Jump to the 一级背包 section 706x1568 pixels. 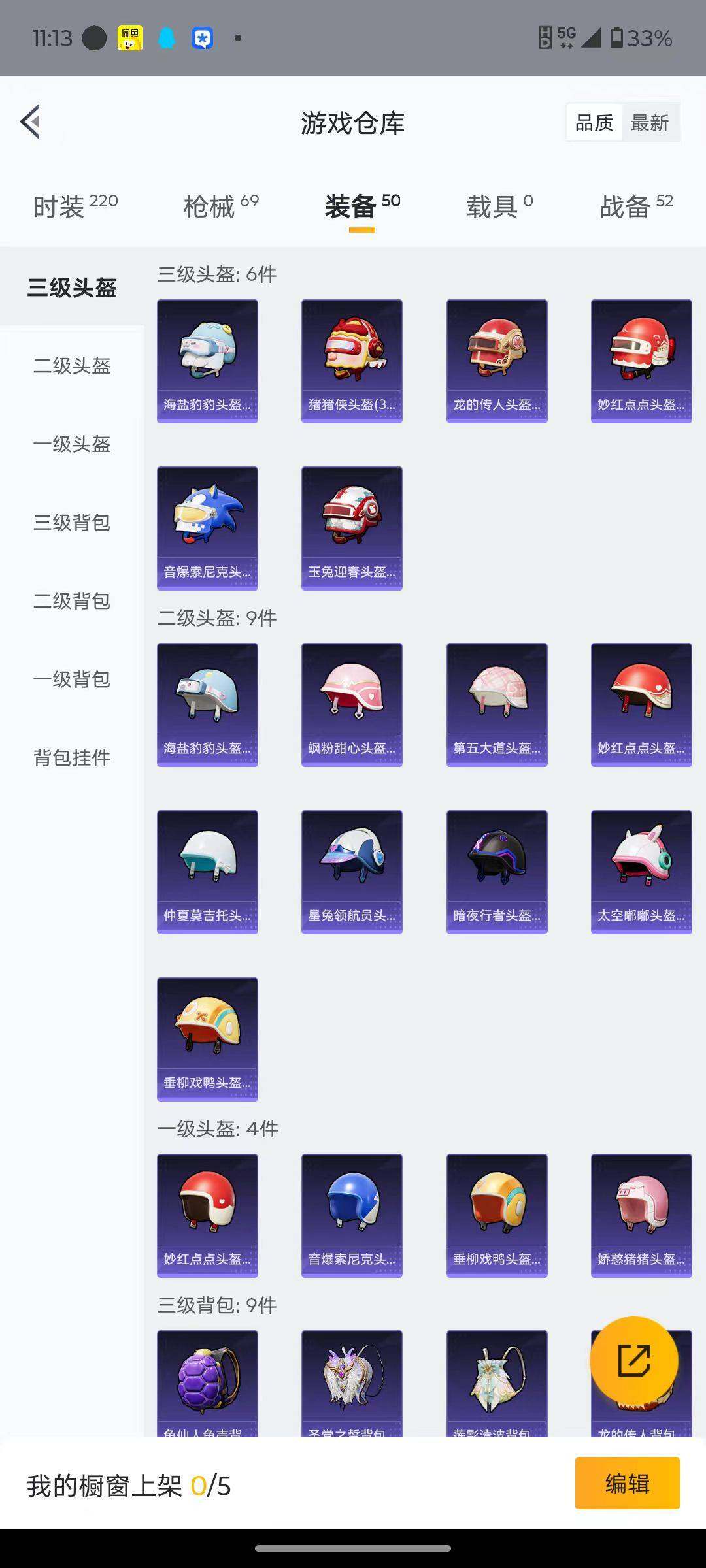(73, 680)
